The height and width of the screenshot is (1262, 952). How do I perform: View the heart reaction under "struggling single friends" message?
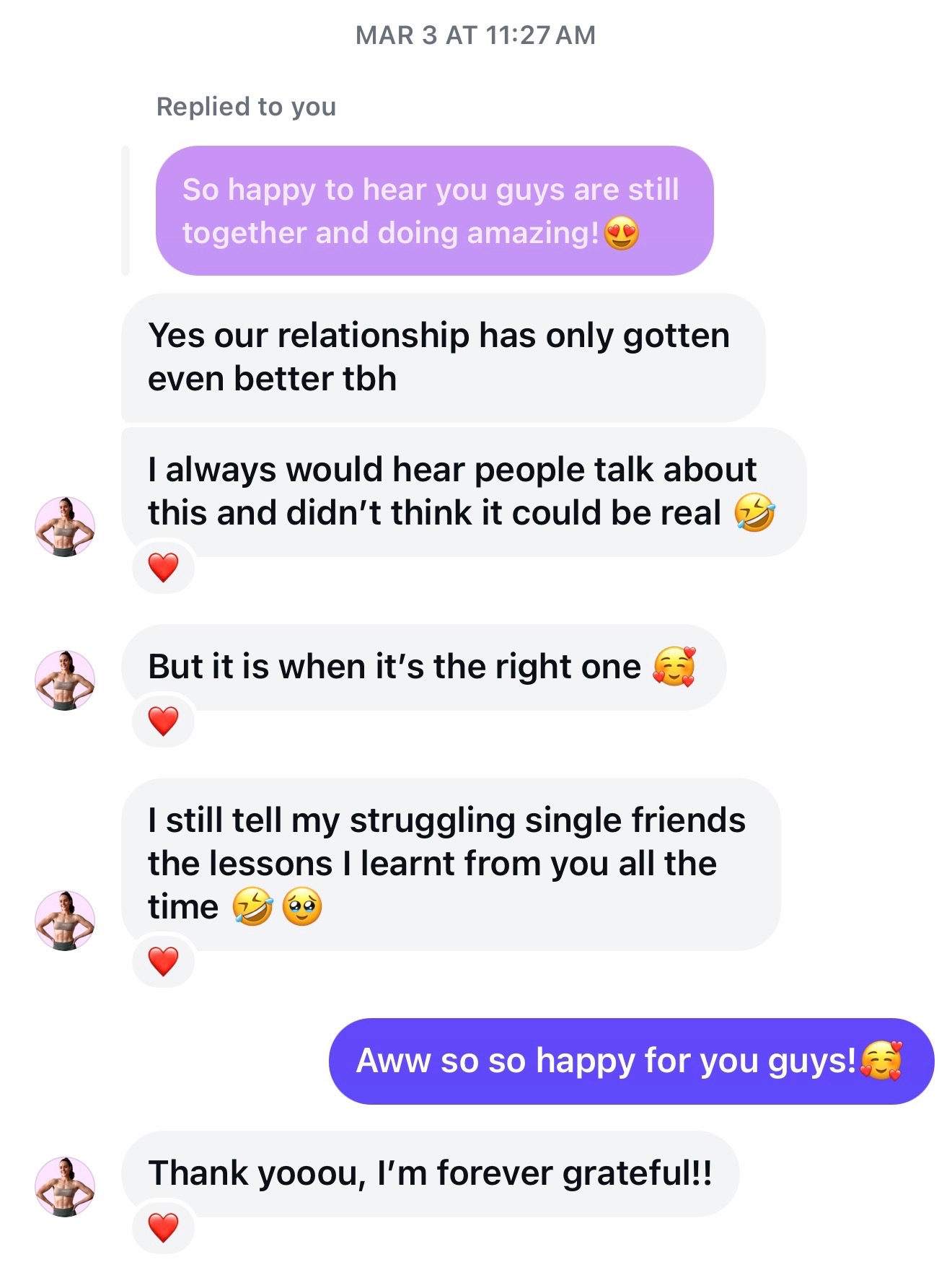(x=164, y=961)
